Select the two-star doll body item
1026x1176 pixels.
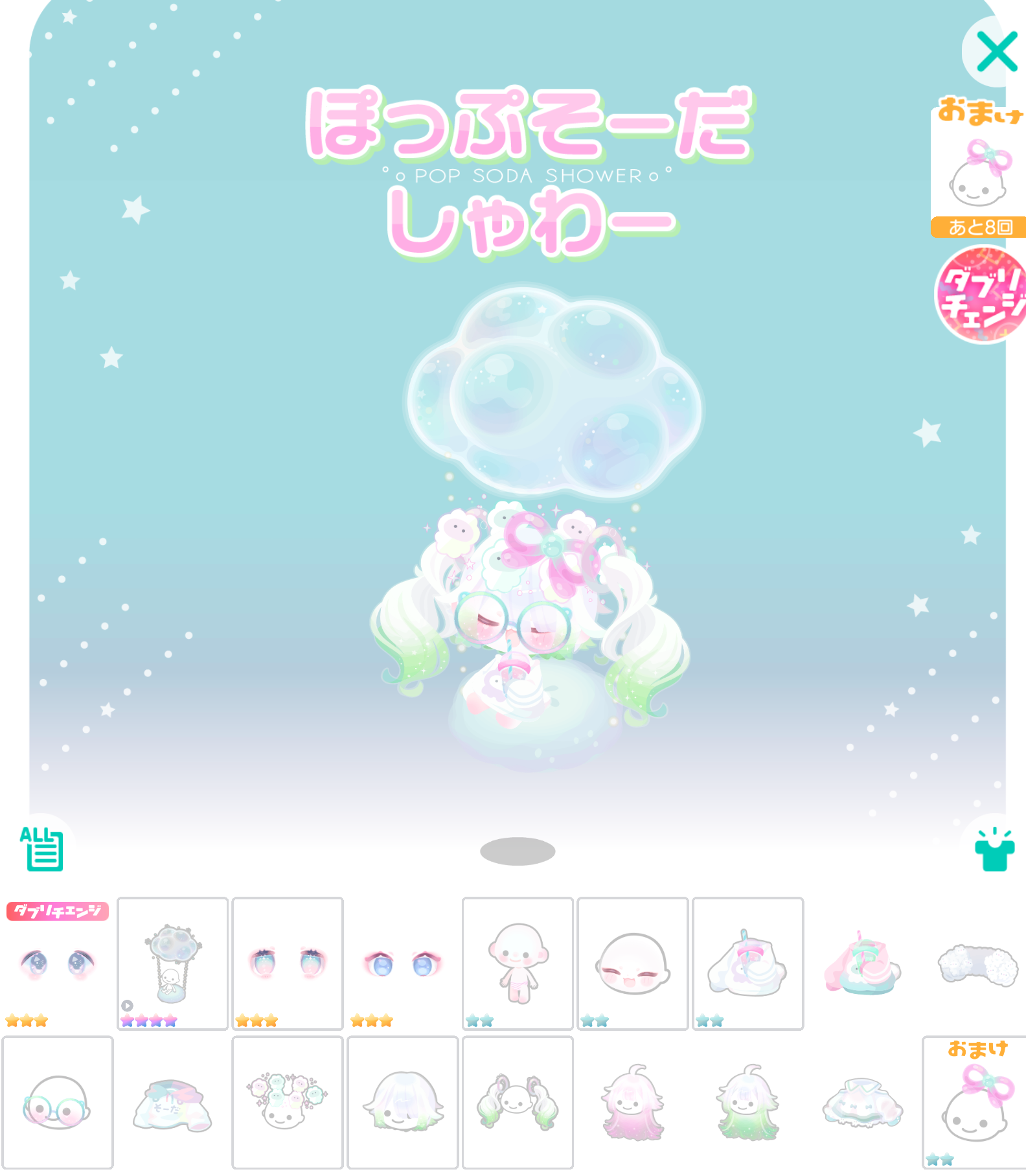[x=518, y=963]
